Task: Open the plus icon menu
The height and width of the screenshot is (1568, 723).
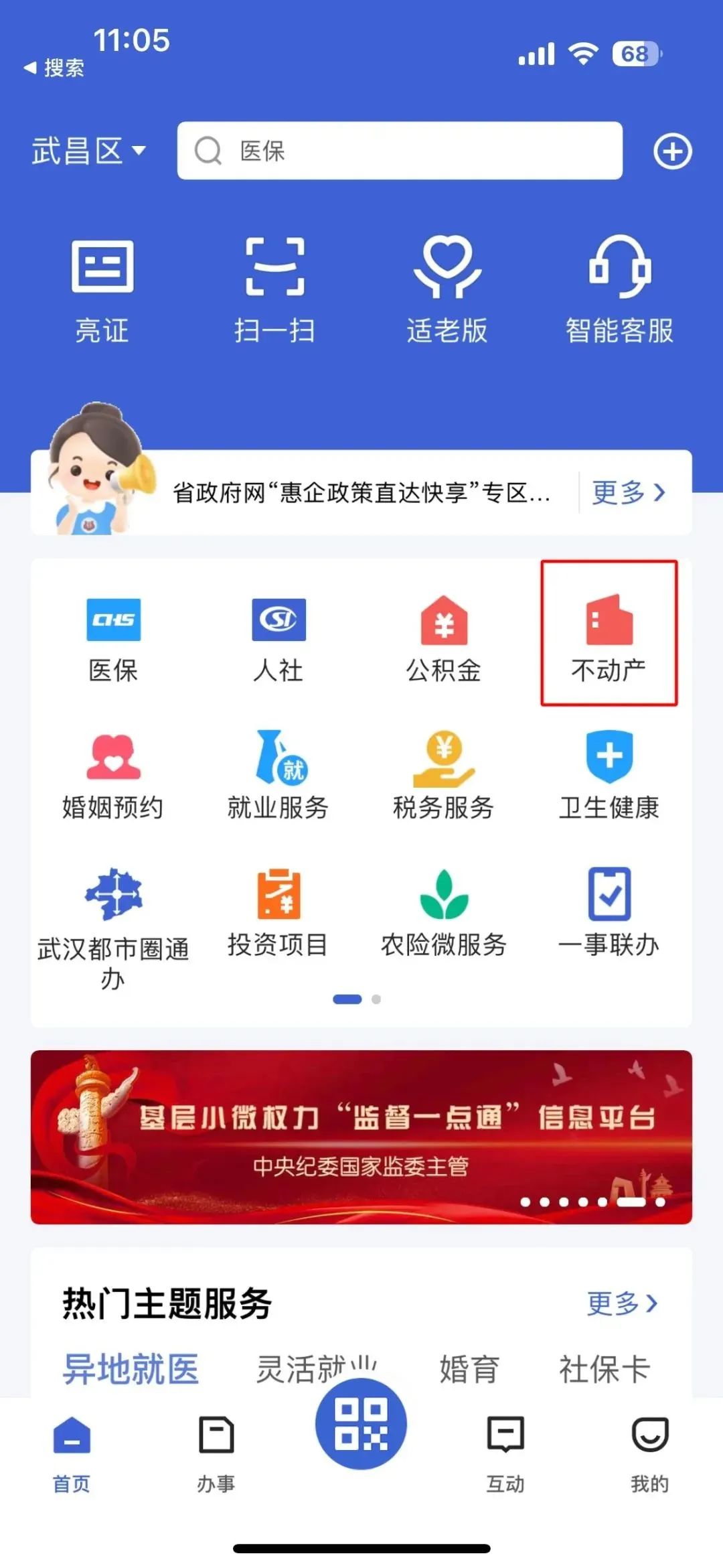Action: tap(672, 151)
